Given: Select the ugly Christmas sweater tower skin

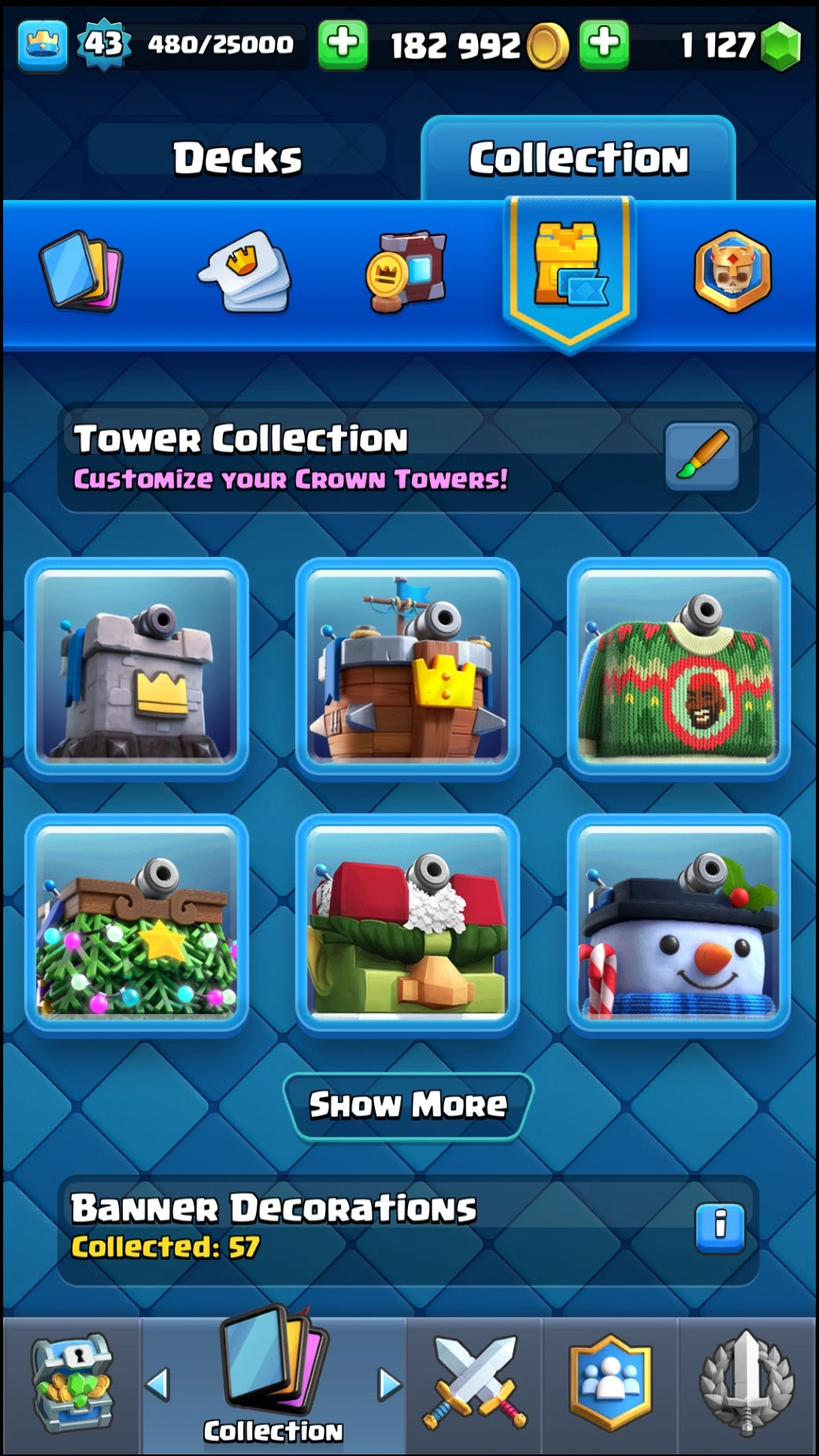Looking at the screenshot, I should point(678,667).
